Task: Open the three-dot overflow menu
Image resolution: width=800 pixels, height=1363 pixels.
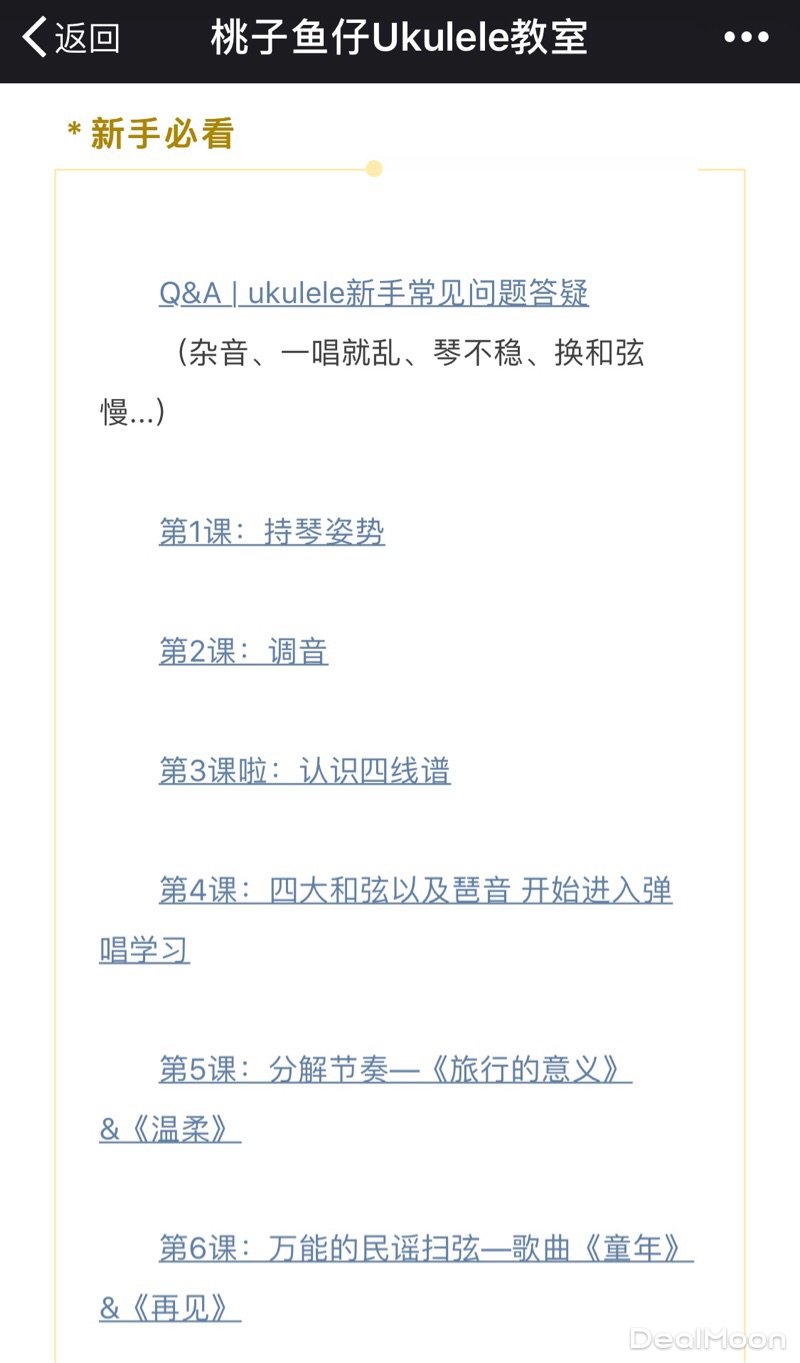Action: [746, 38]
